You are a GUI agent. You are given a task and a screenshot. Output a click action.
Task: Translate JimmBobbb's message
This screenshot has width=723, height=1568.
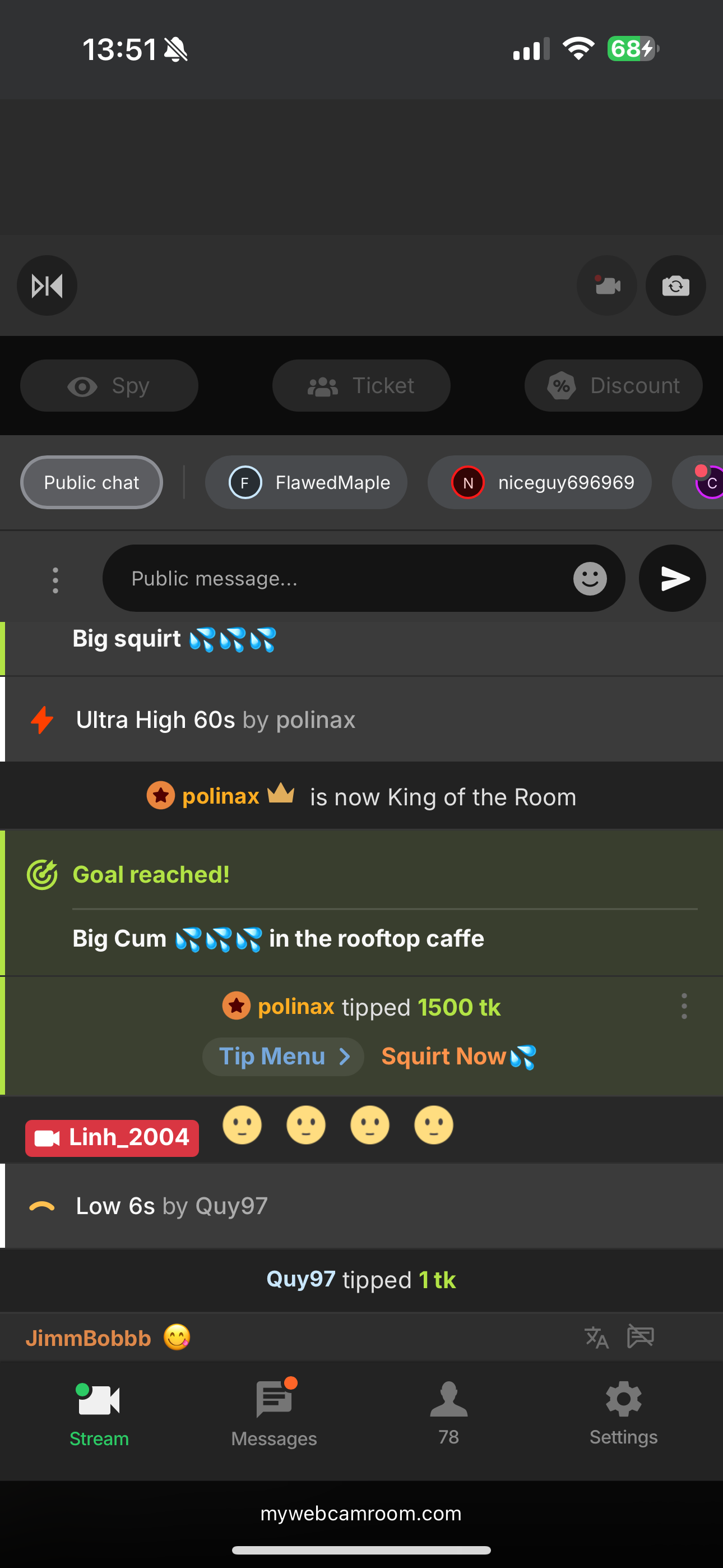pos(596,1338)
